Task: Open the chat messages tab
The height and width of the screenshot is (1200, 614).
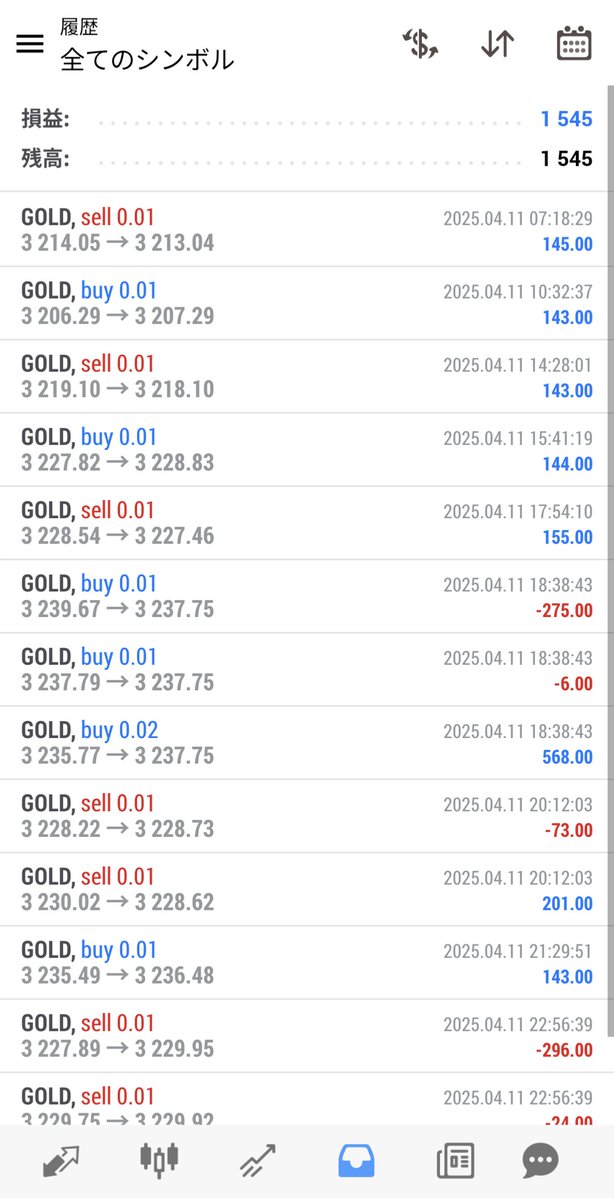Action: (x=541, y=1161)
